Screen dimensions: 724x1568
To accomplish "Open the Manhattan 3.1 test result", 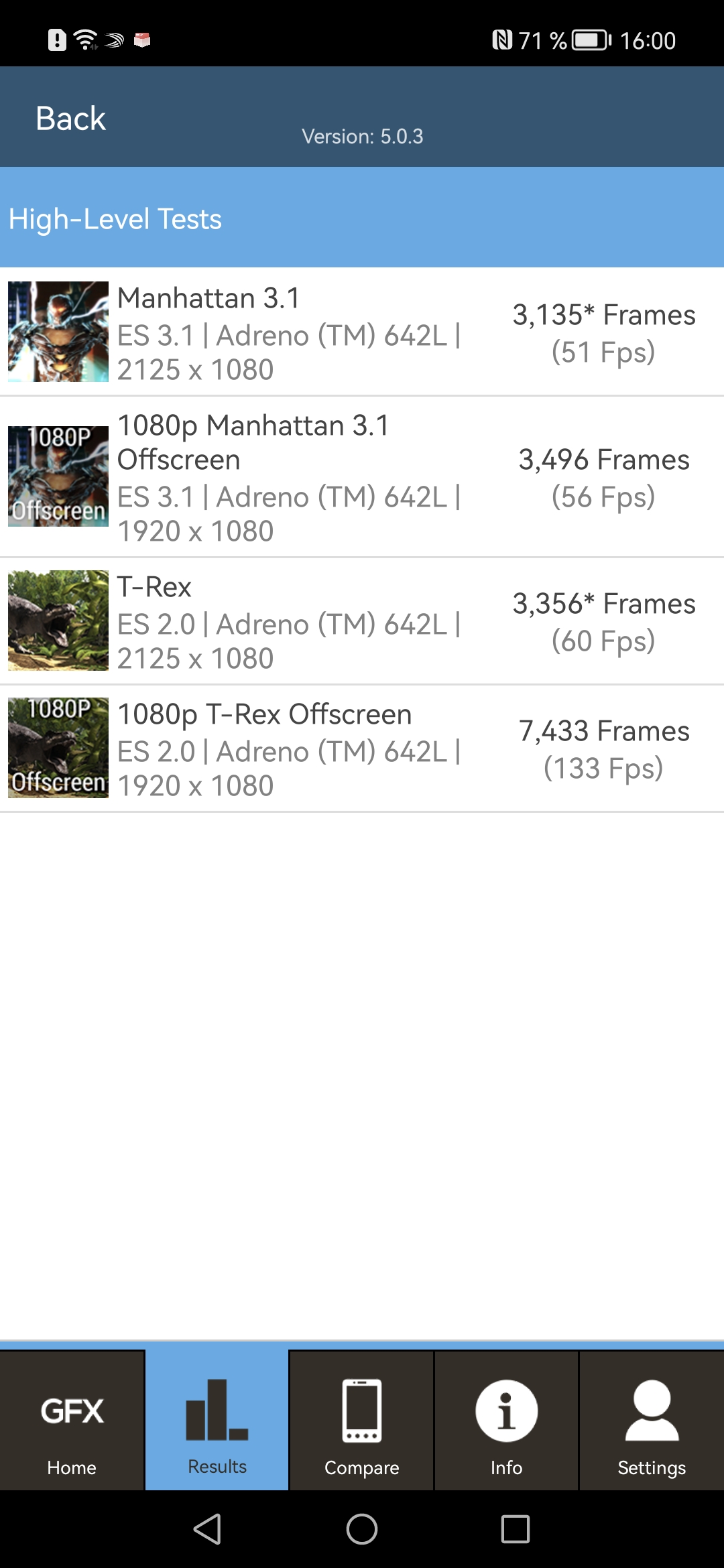I will 362,332.
